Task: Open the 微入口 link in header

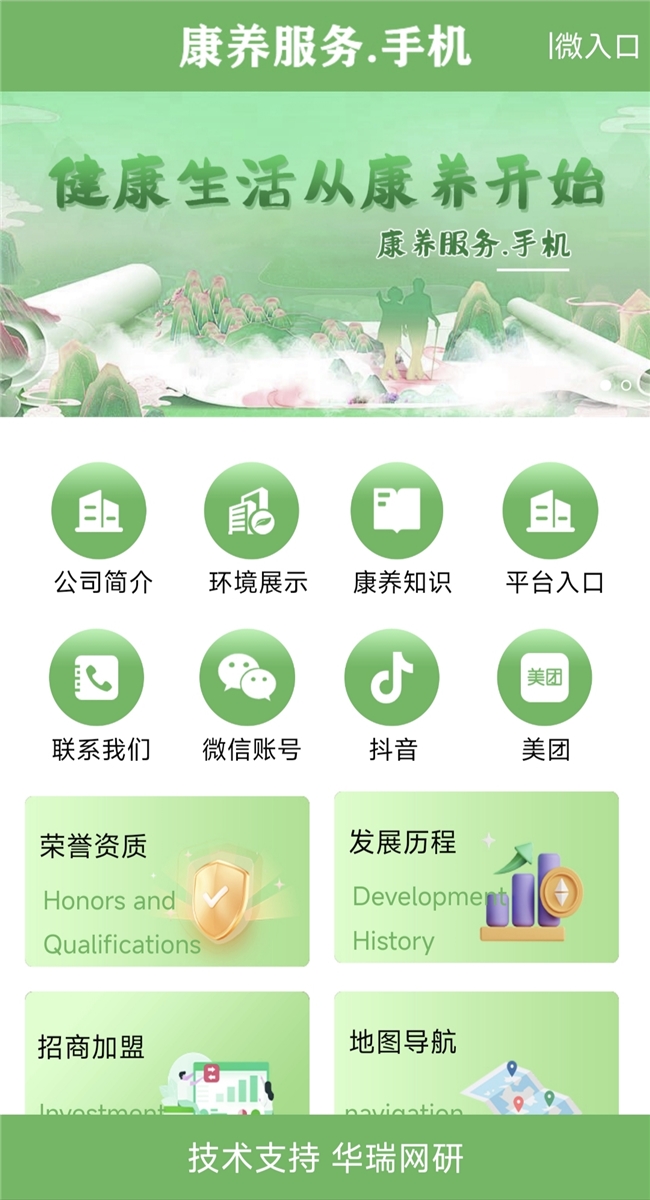Action: (596, 46)
